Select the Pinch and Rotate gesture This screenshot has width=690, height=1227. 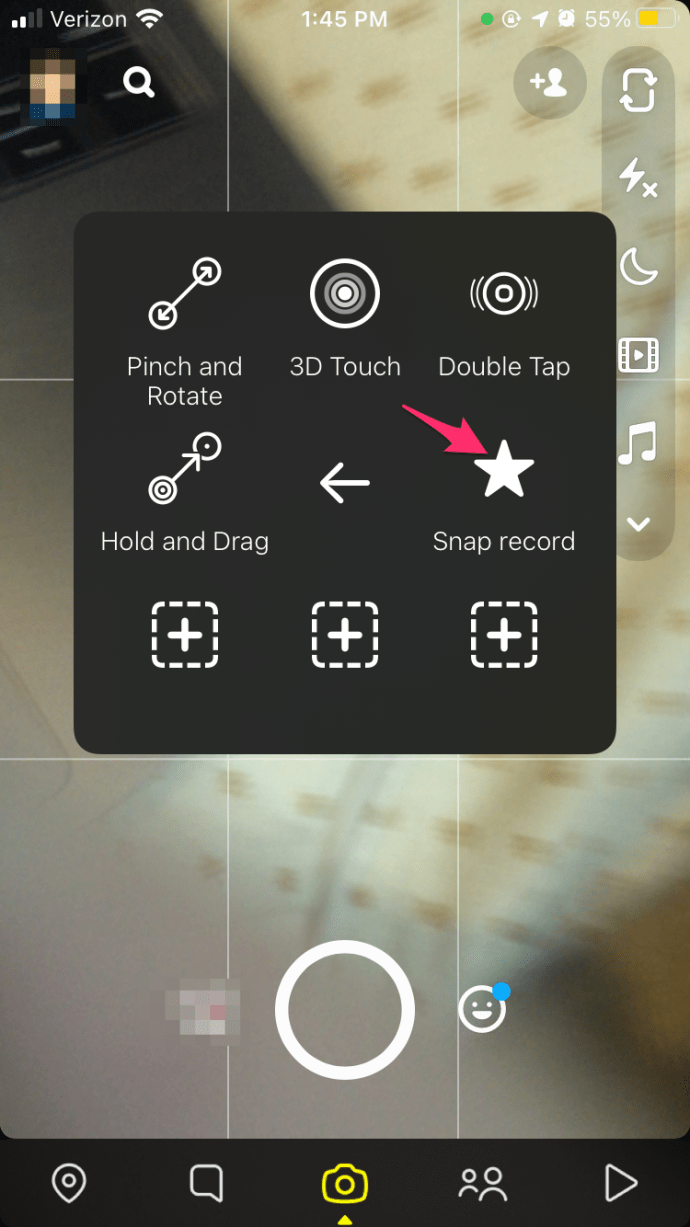185,332
